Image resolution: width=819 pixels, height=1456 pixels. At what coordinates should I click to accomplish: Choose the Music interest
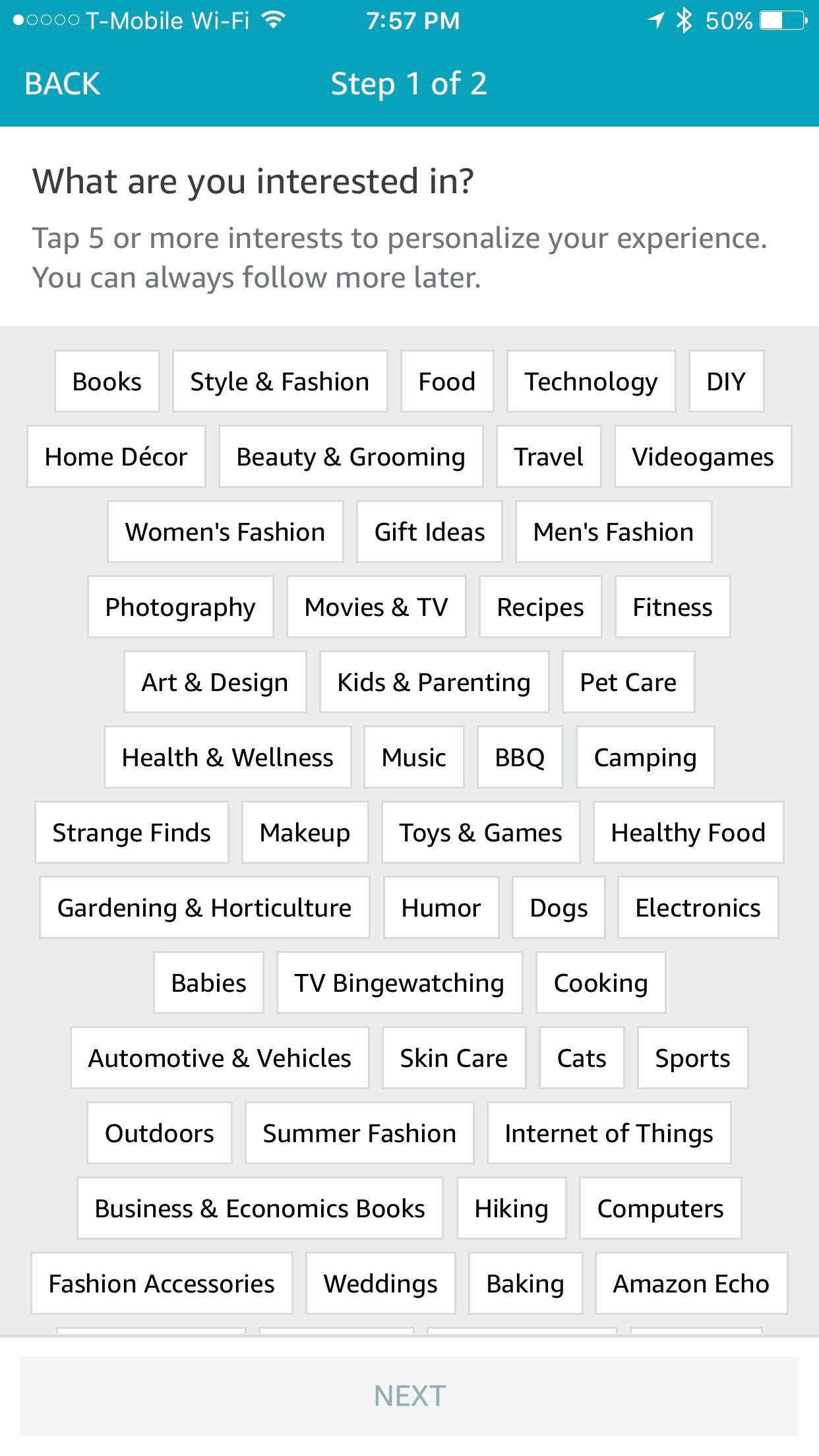click(x=413, y=758)
